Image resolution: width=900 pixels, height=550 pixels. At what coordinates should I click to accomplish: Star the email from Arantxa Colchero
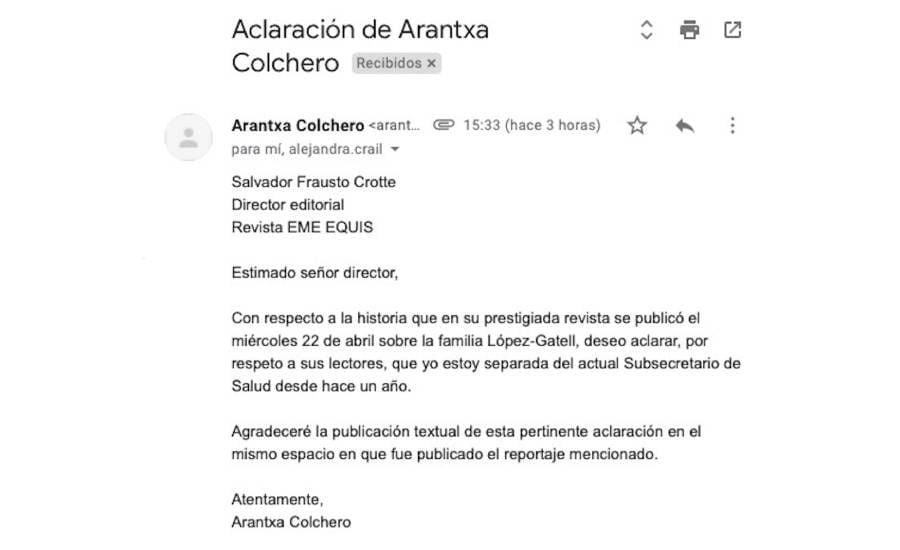coord(637,126)
